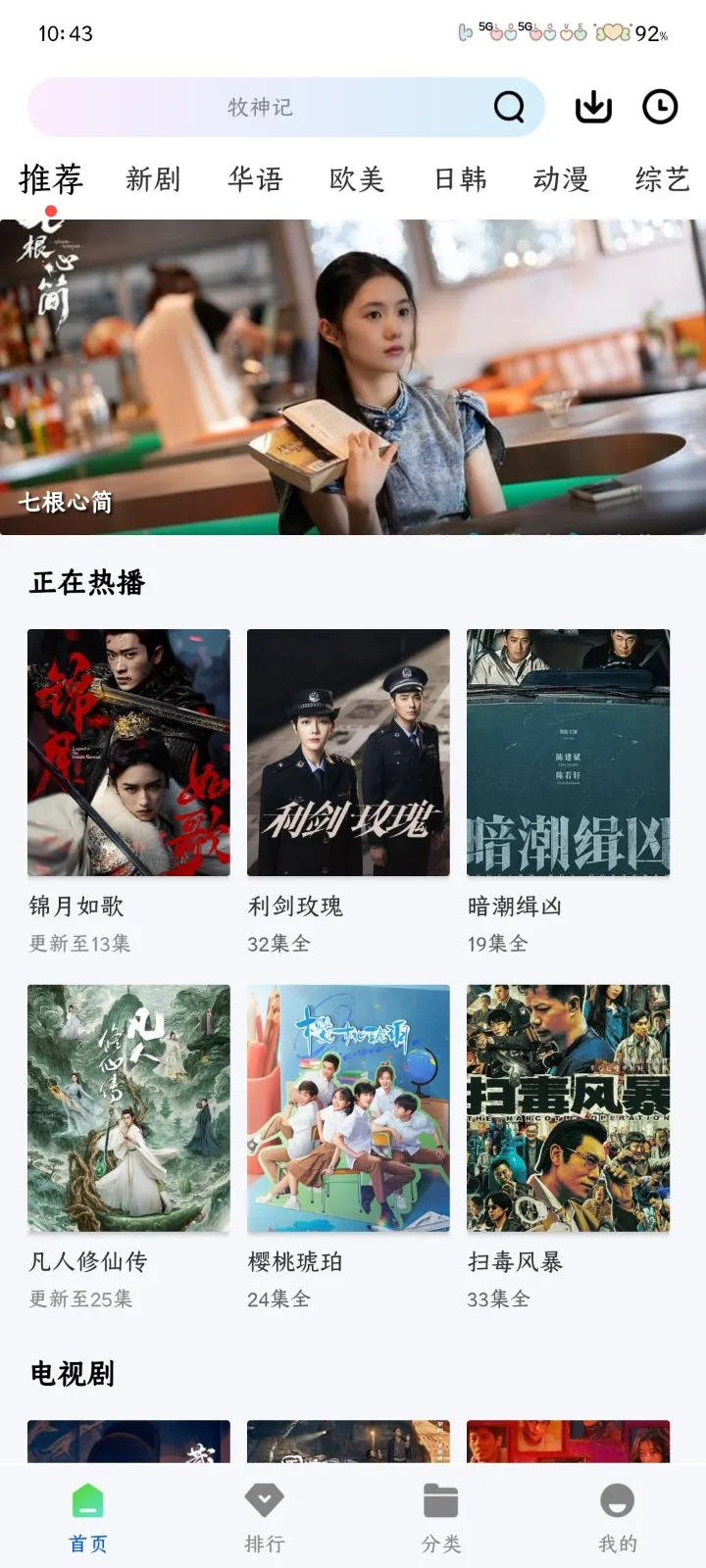Switch to the 我的 profile tab
The height and width of the screenshot is (1568, 706).
point(617,1517)
